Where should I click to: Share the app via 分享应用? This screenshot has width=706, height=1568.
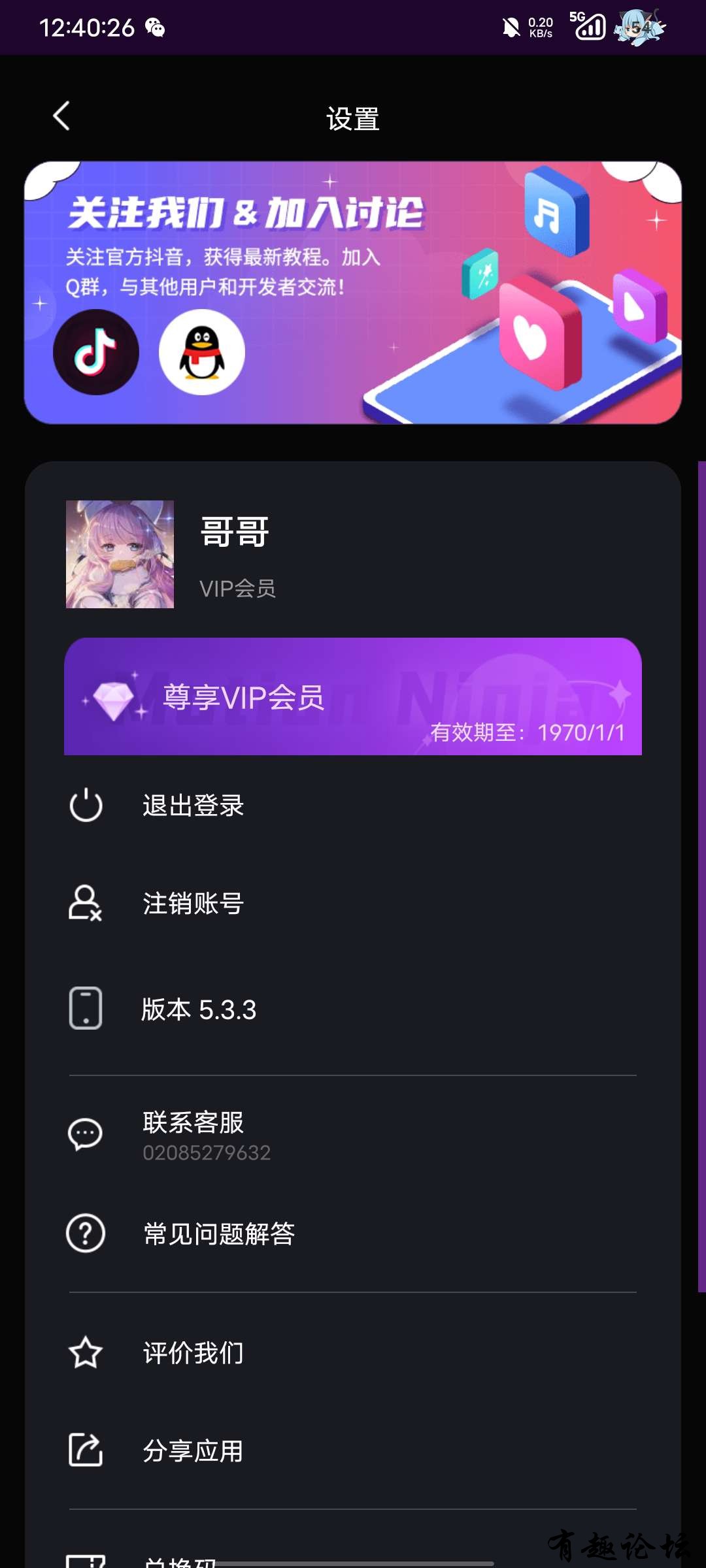pos(193,1451)
